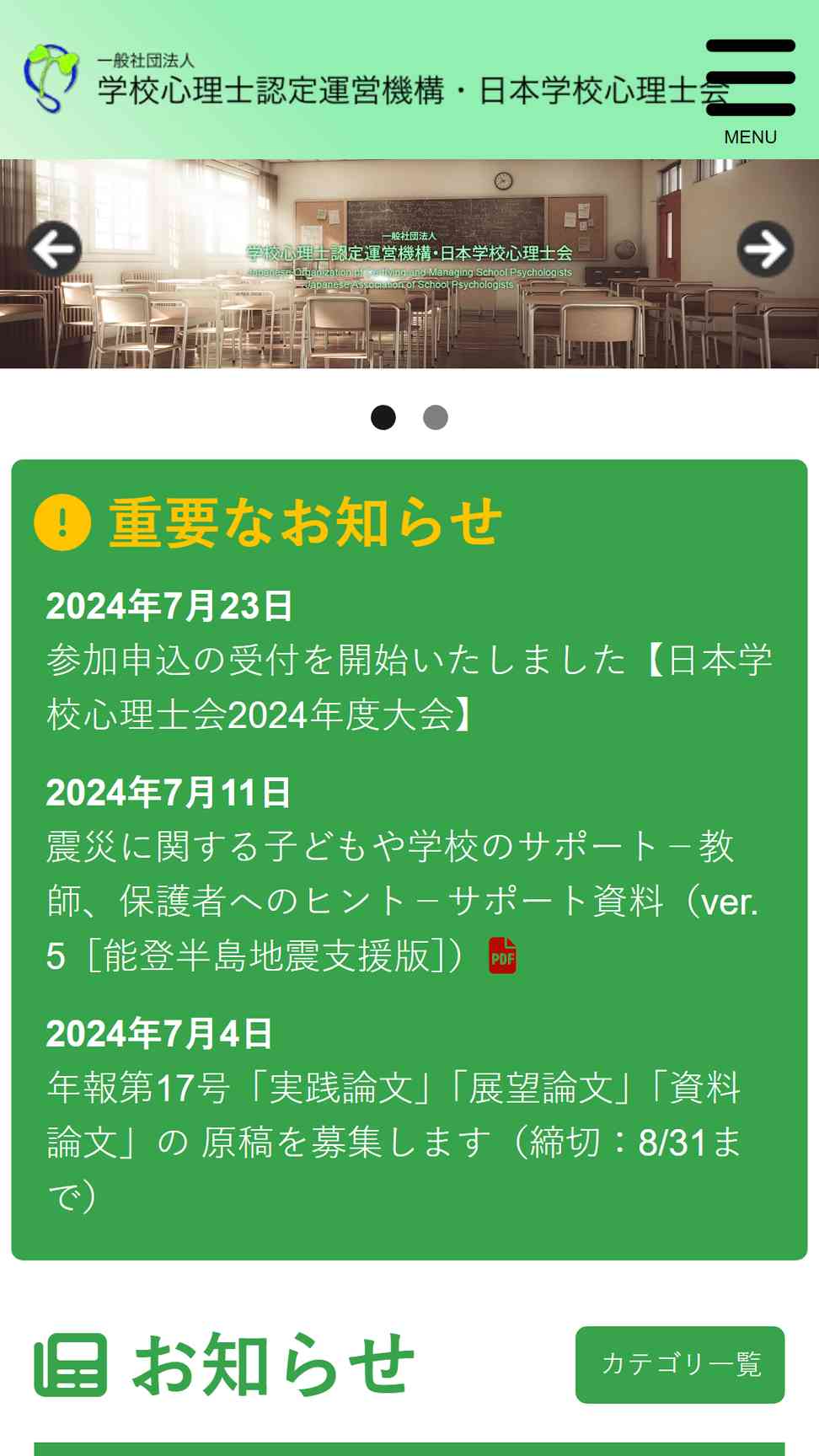
Task: Advance to next carousel slide
Action: 765,249
